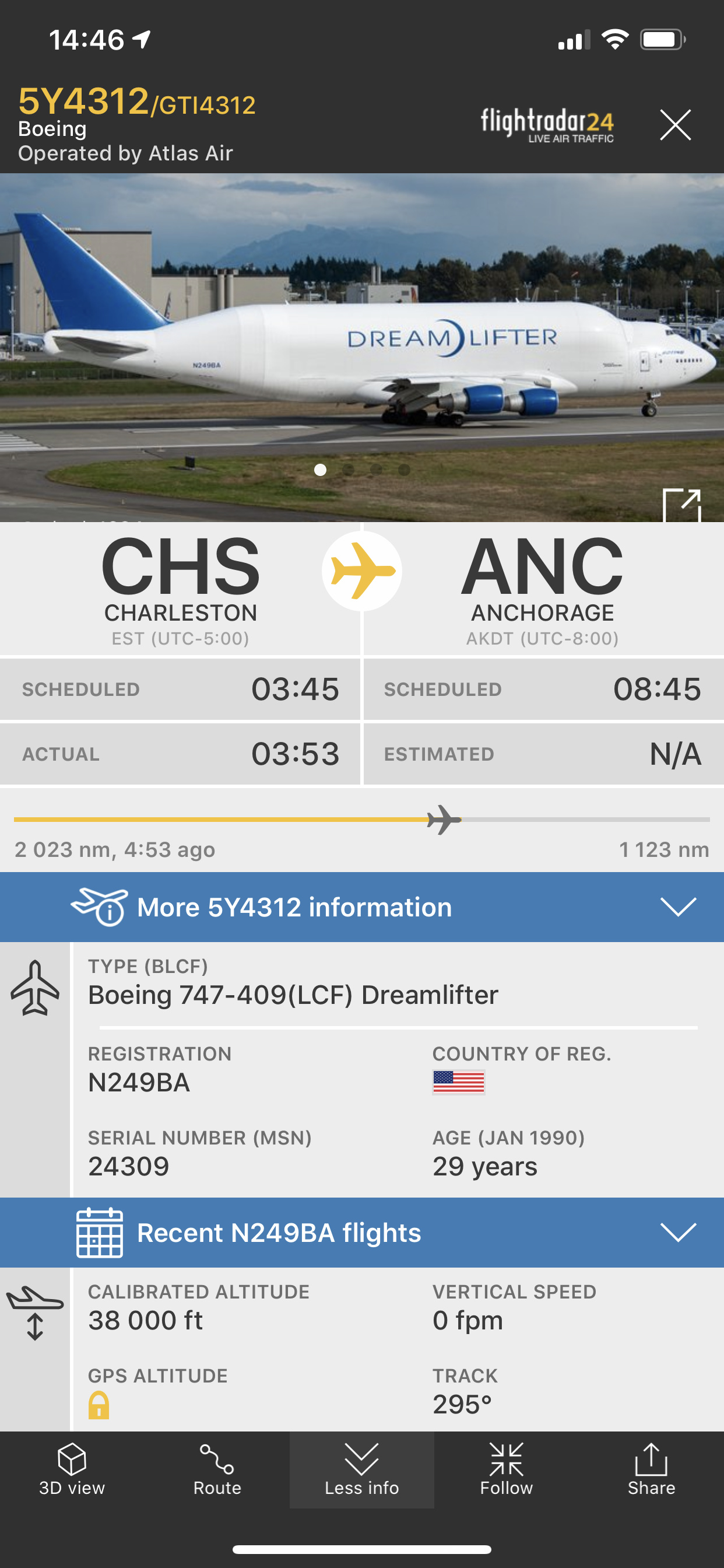Tap the Dreamlifter aircraft photo
The width and height of the screenshot is (724, 1568).
(362, 347)
